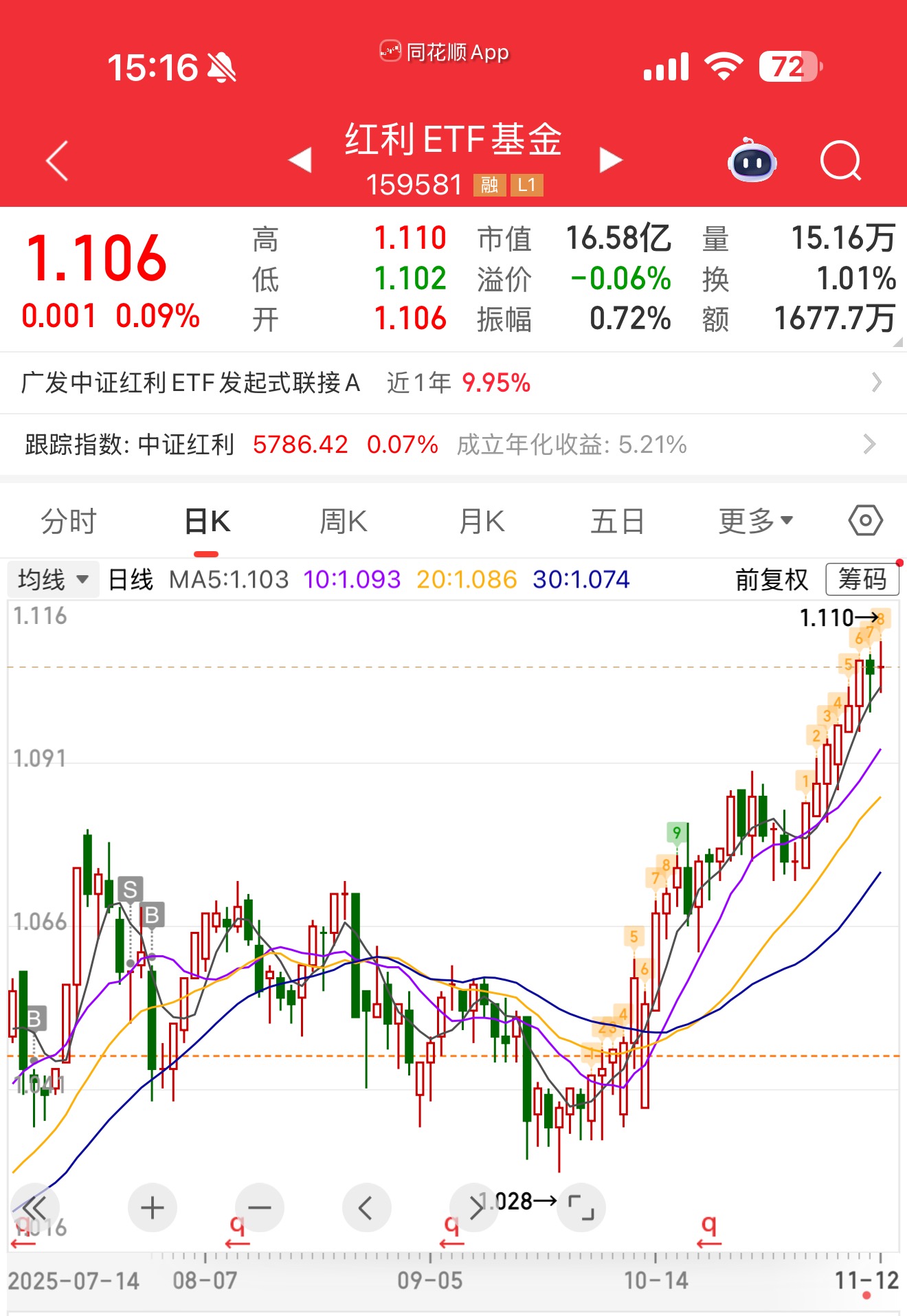This screenshot has height=1316, width=907.
Task: Zoom out the chart with minus button
Action: click(260, 1207)
